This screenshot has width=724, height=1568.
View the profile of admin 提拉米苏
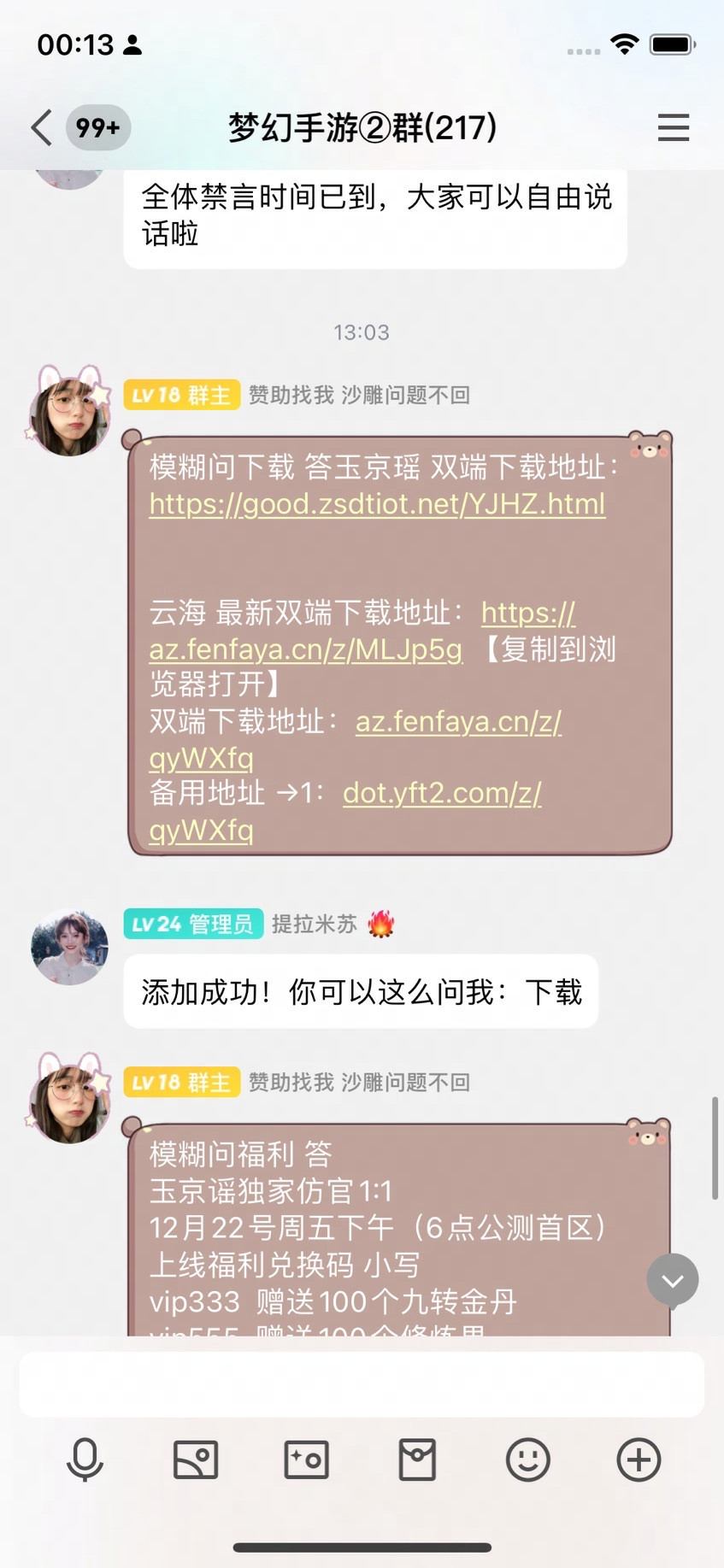point(69,947)
